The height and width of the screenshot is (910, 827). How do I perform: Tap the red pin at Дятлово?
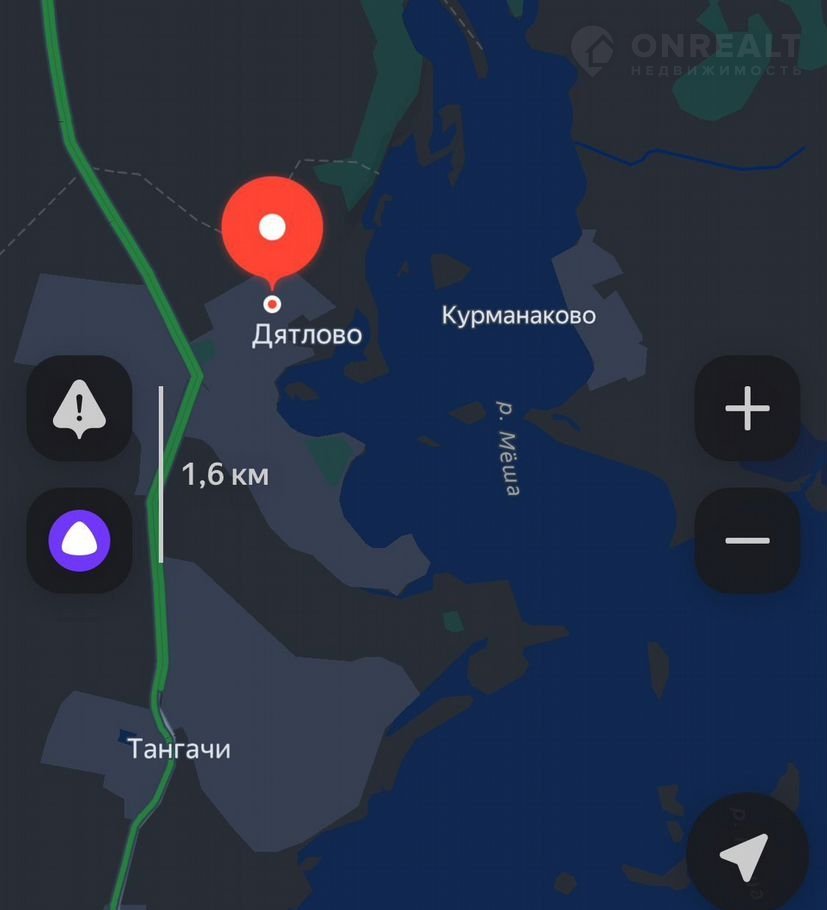[272, 228]
